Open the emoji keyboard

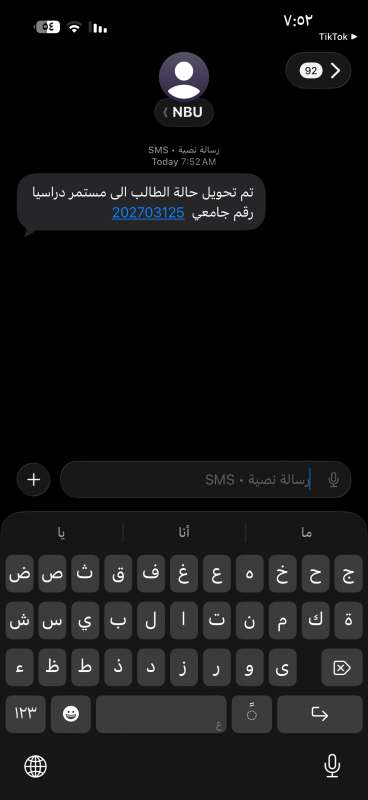pos(71,714)
